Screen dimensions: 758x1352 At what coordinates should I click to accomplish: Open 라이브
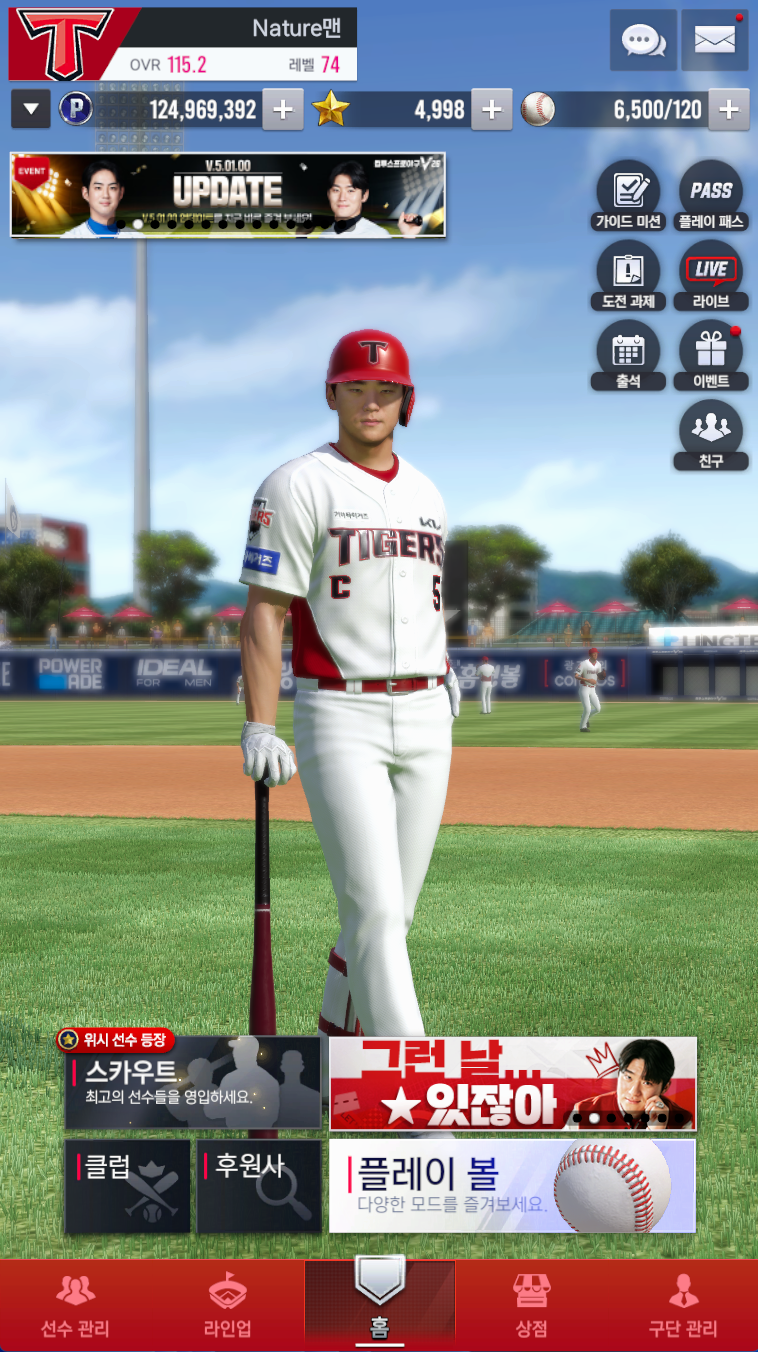pyautogui.click(x=711, y=276)
